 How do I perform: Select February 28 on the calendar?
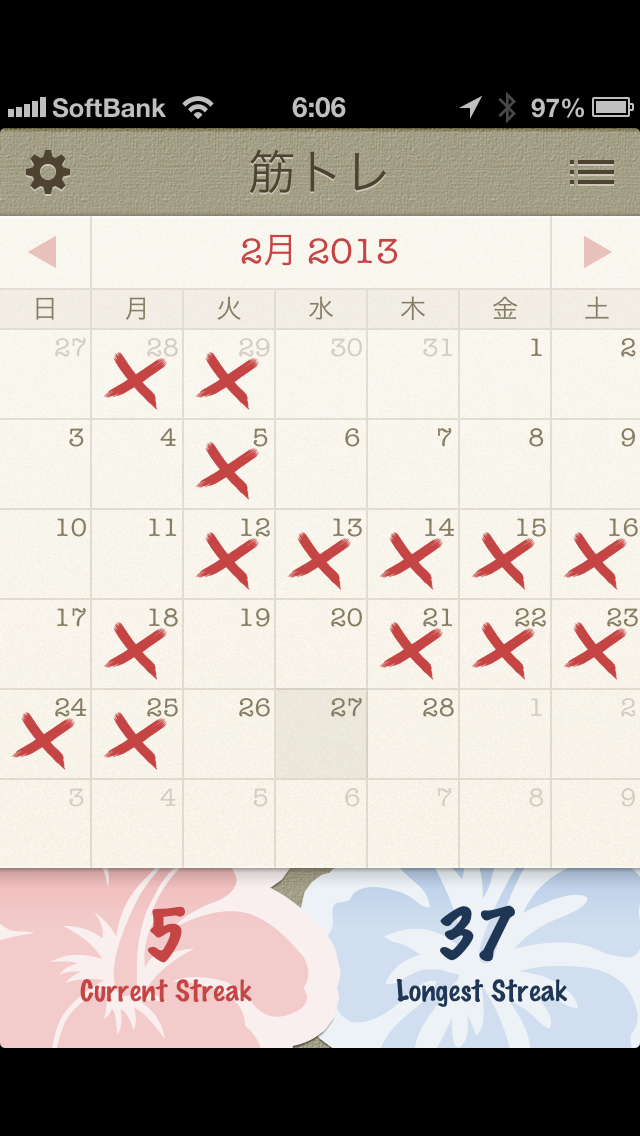pos(413,735)
